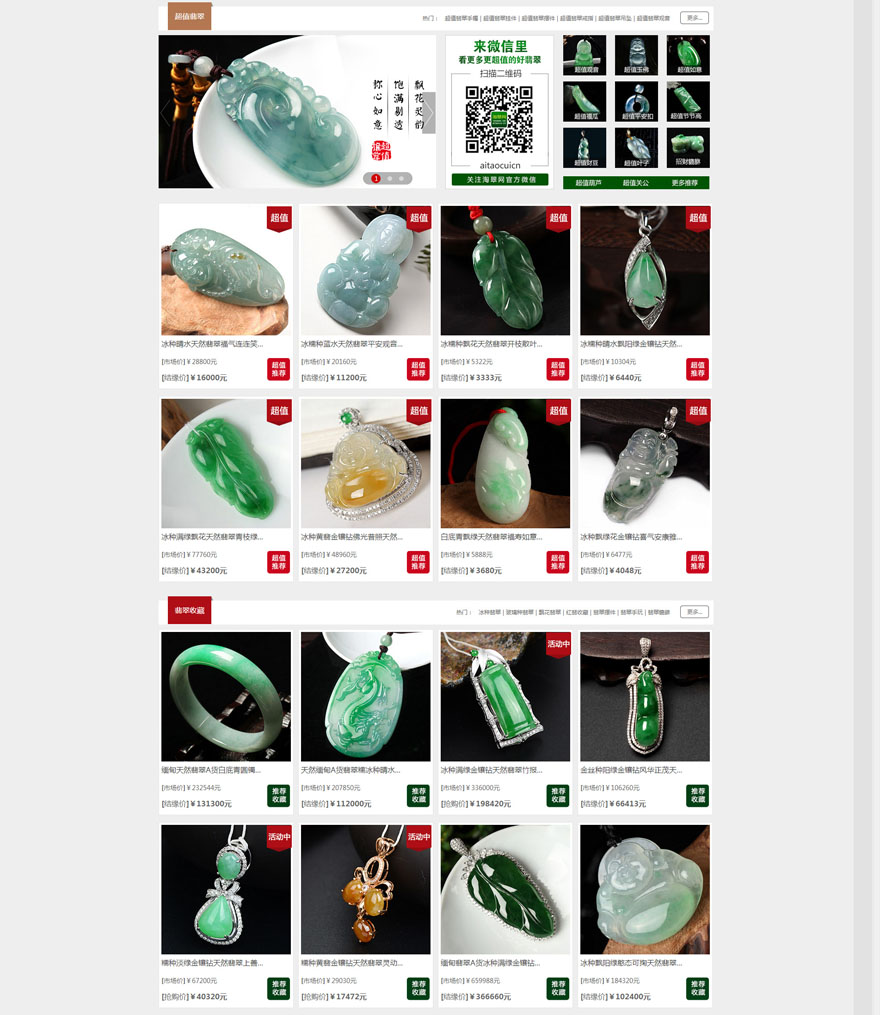The width and height of the screenshot is (880, 1015).
Task: Open 超值葫芦 category link
Action: click(586, 183)
